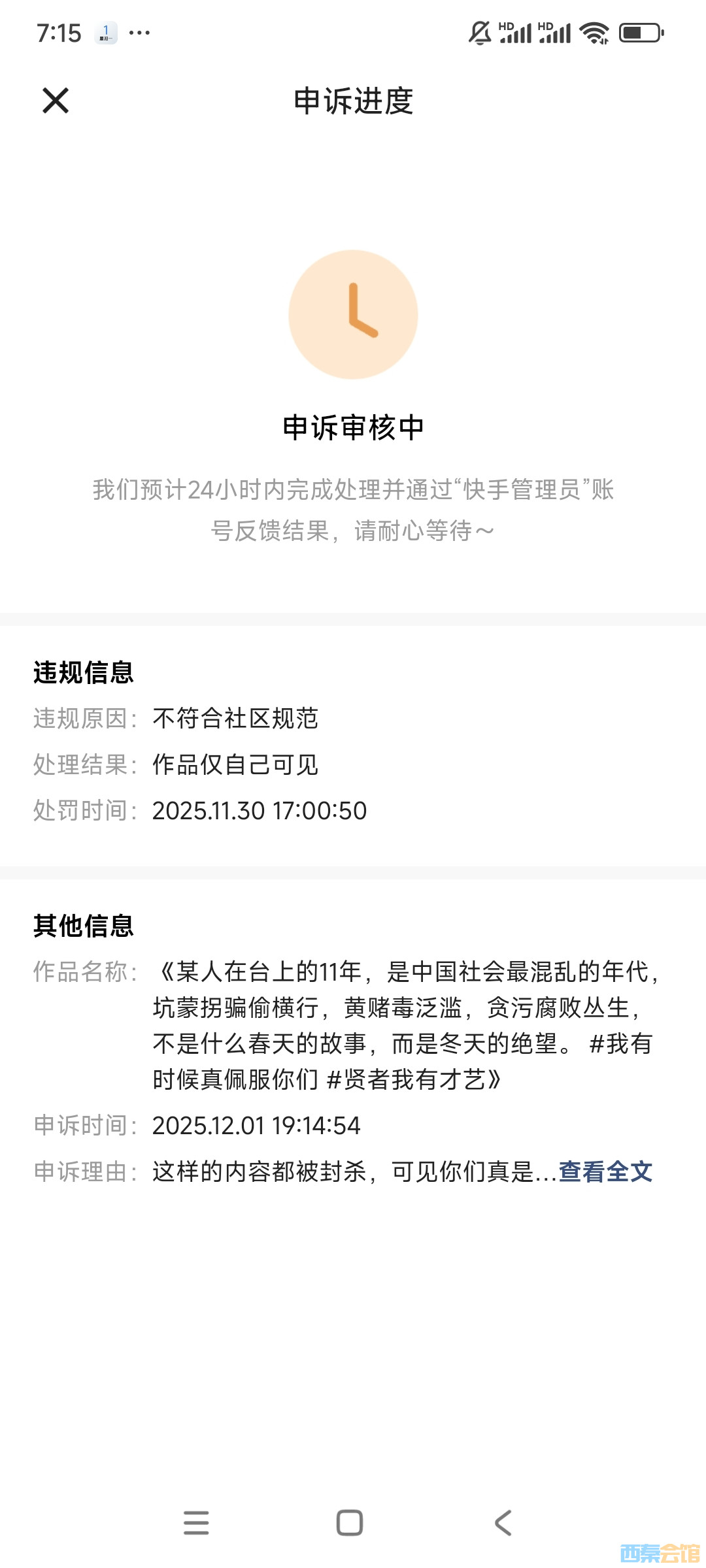Screen dimensions: 706x1568
Task: Go to the home screen via the home button
Action: (x=350, y=1523)
